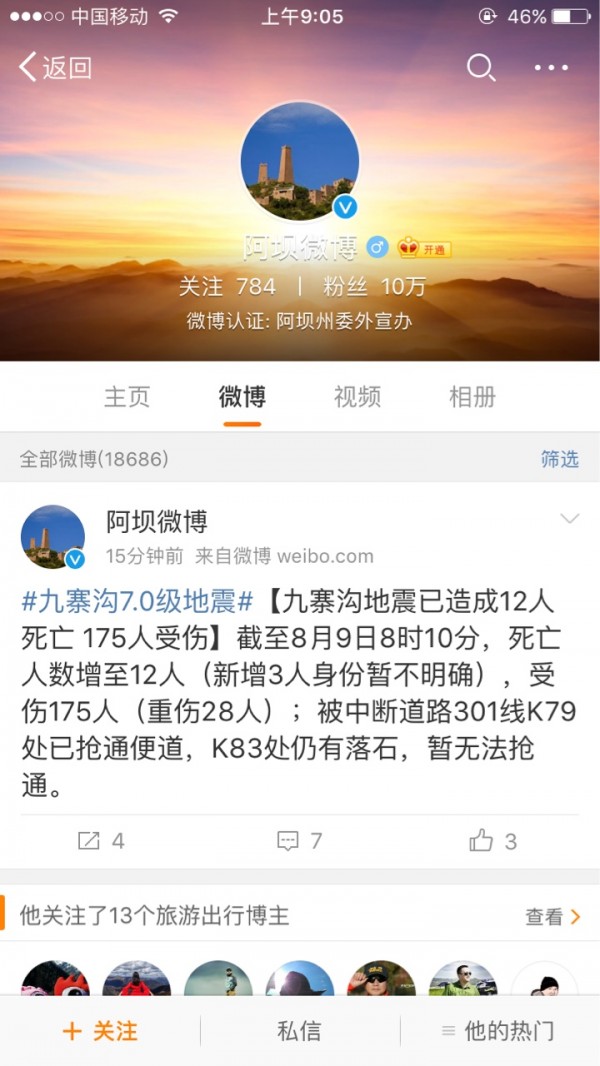600x1066 pixels.
Task: Tap 查看 for followed travel bloggers
Action: point(553,916)
